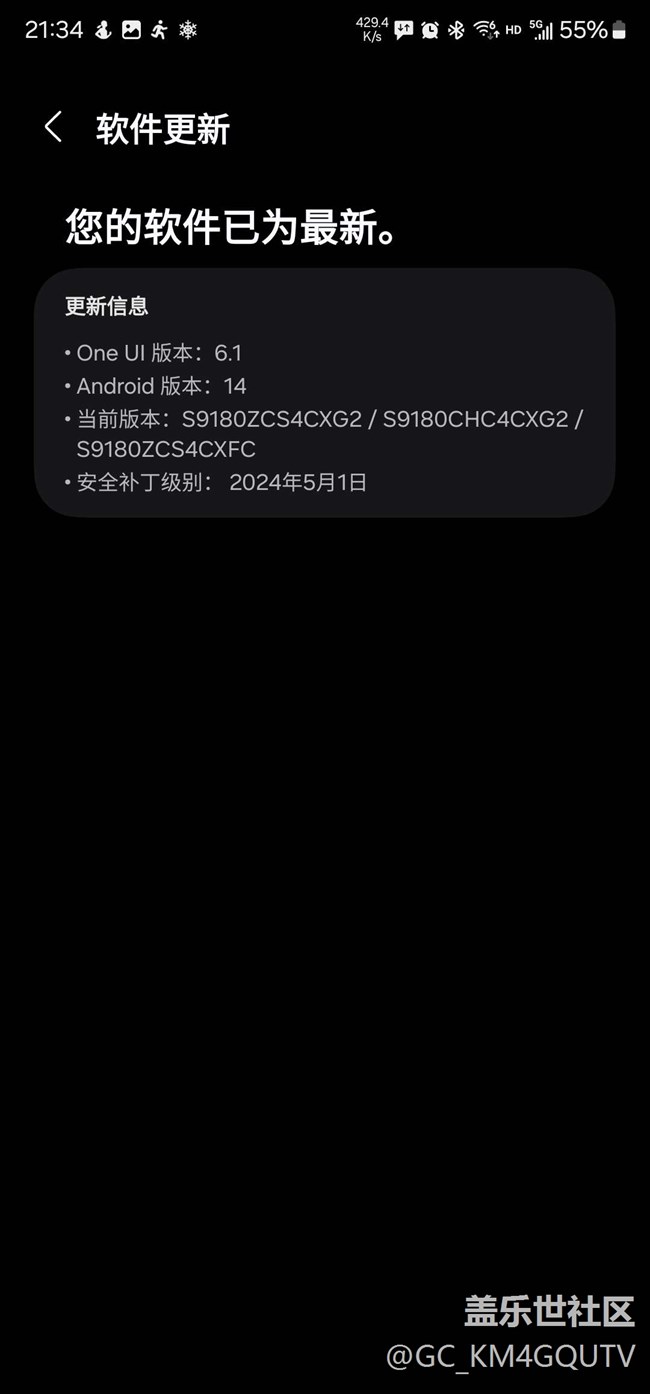Go back from the 软件更新 screen
The image size is (650, 1394).
[54, 128]
